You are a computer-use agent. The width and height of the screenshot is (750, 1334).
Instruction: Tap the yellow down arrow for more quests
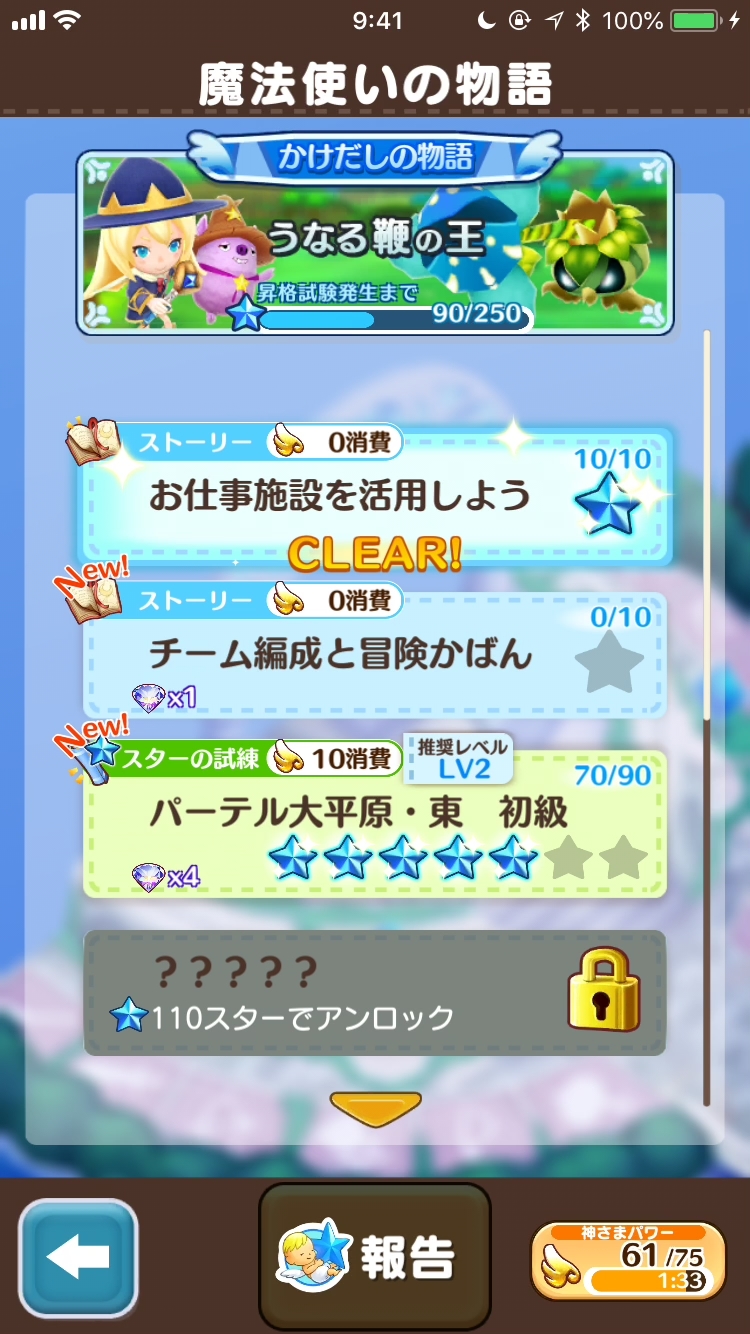375,1106
